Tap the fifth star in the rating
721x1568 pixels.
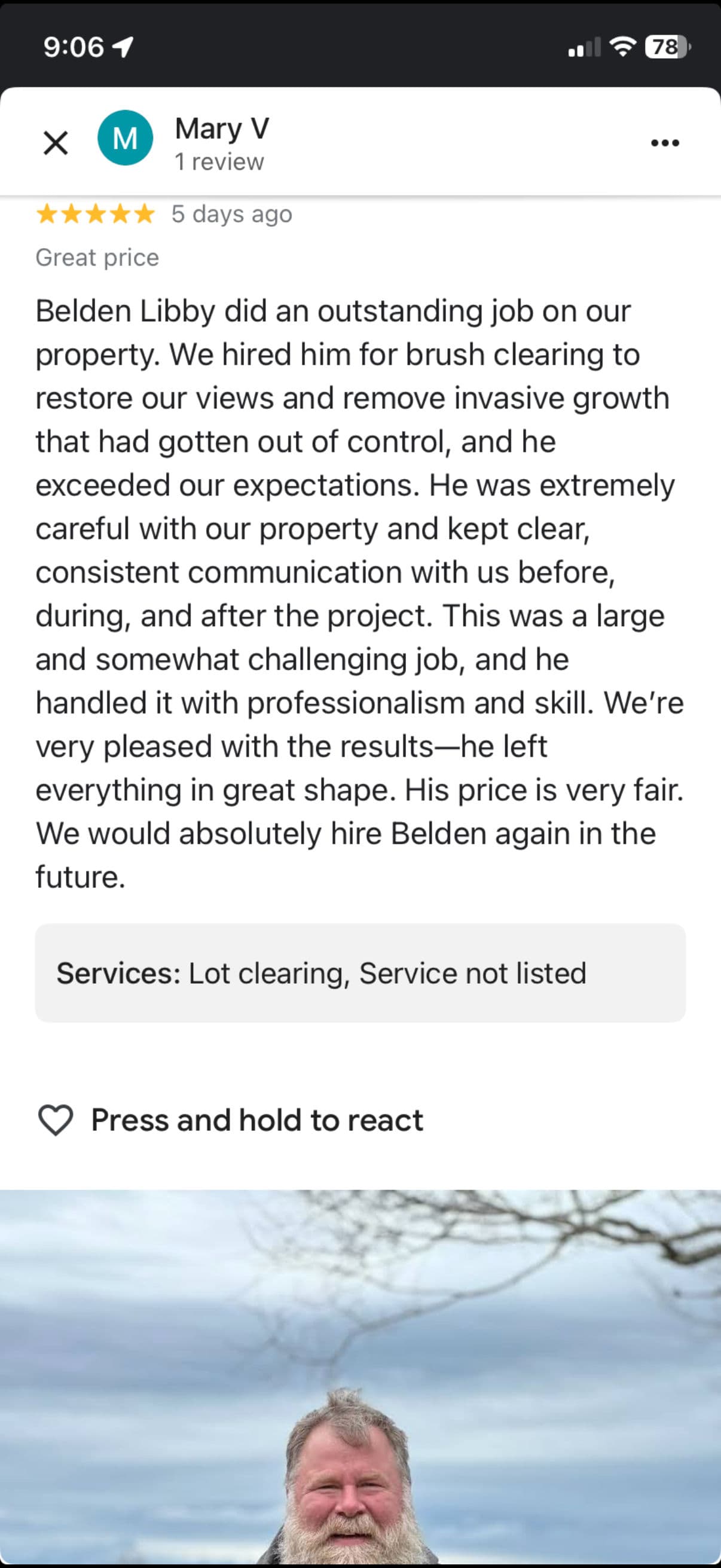coord(144,213)
